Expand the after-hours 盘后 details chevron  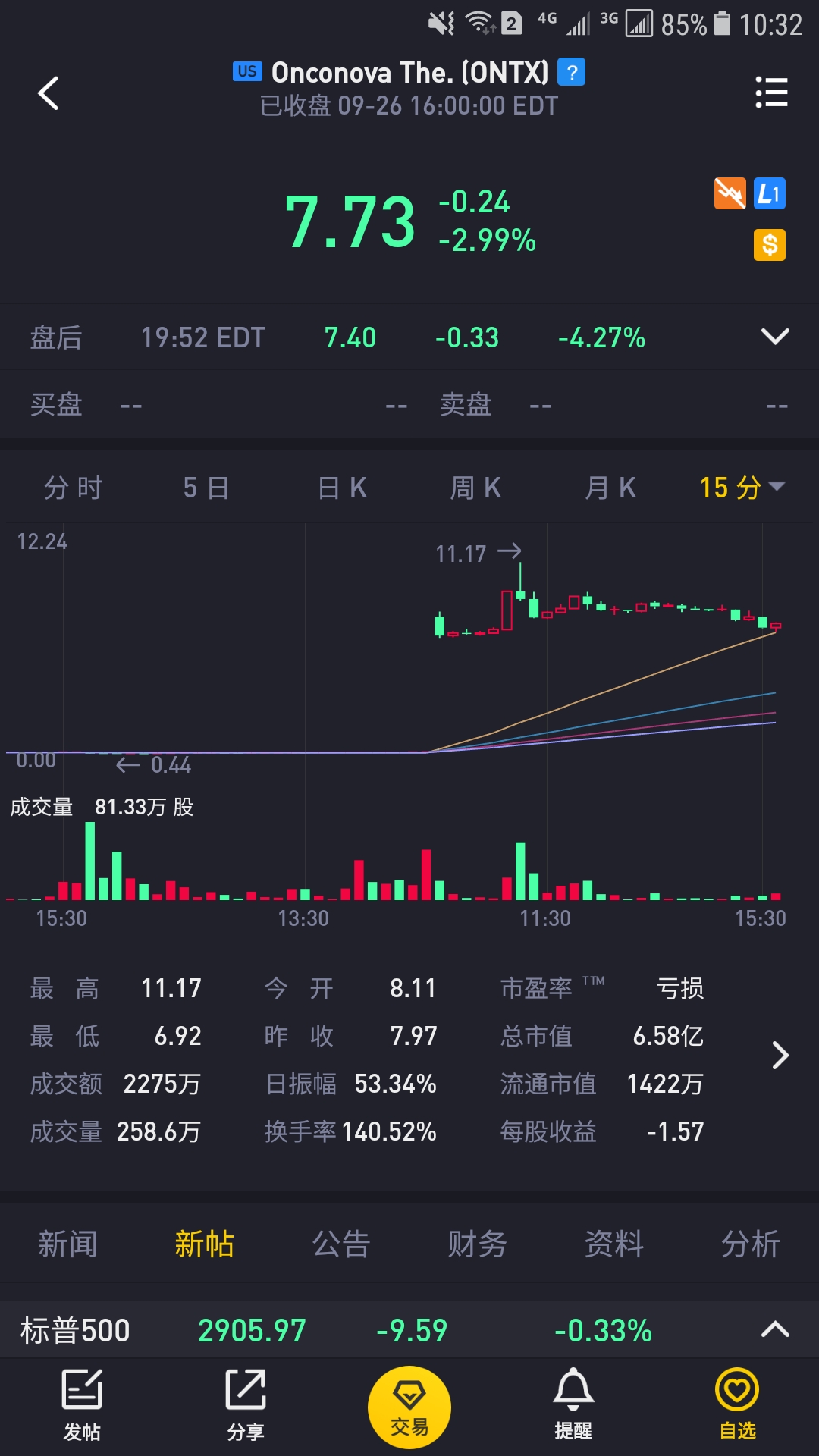pyautogui.click(x=775, y=337)
